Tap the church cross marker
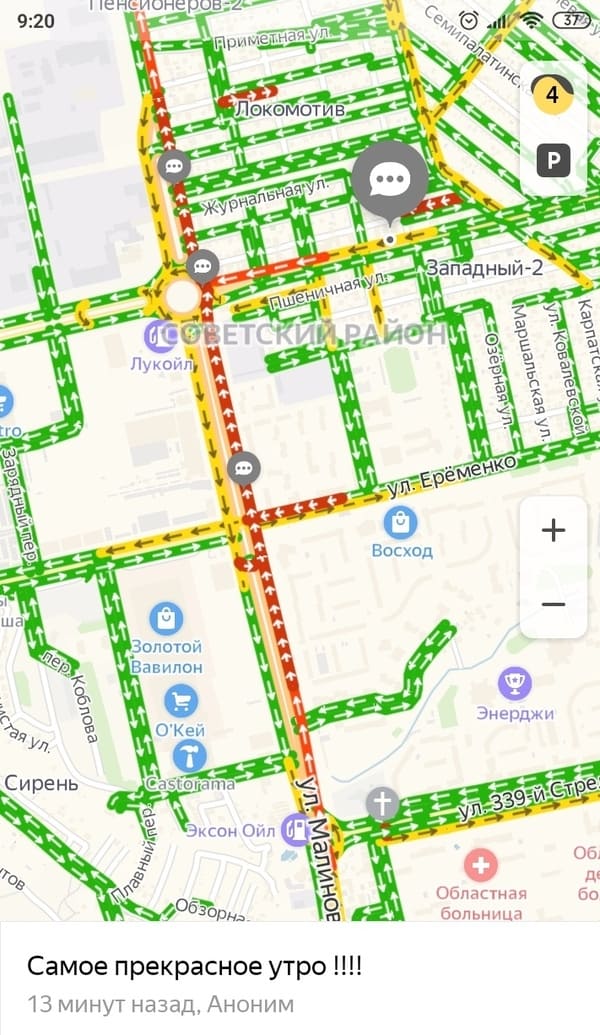600x1035 pixels. pos(383,804)
